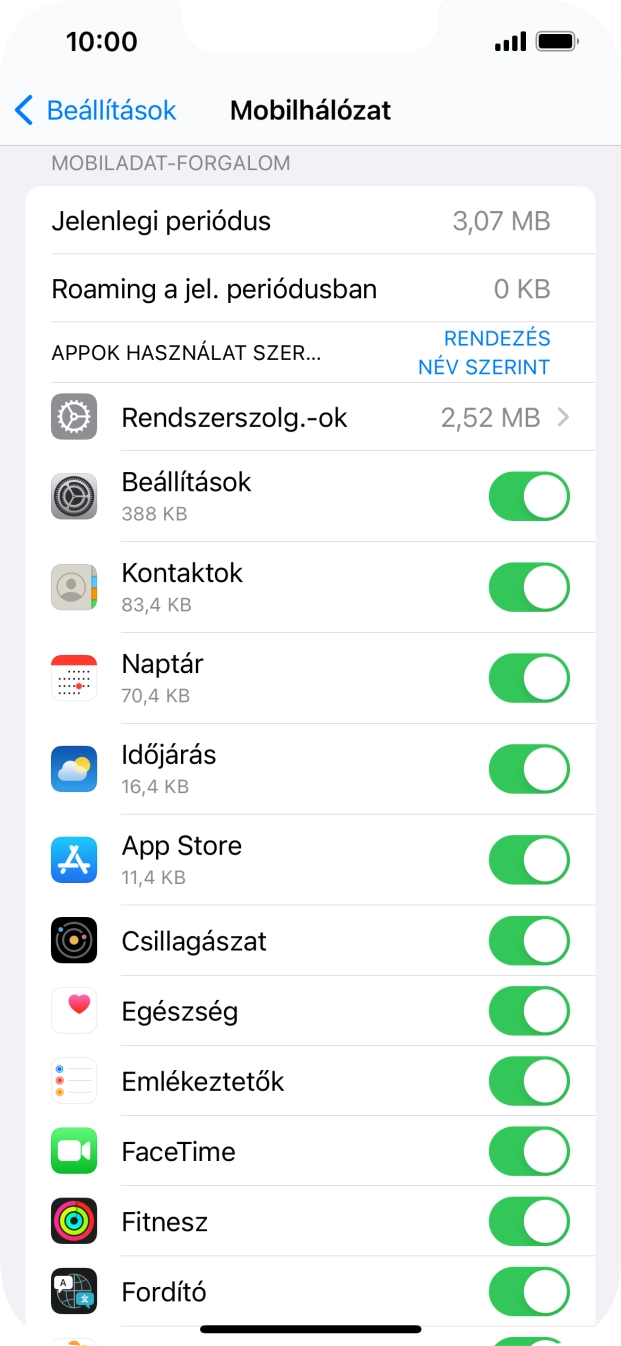The width and height of the screenshot is (621, 1346).
Task: Switch off Fitnesz mobile data
Action: coord(529,1221)
